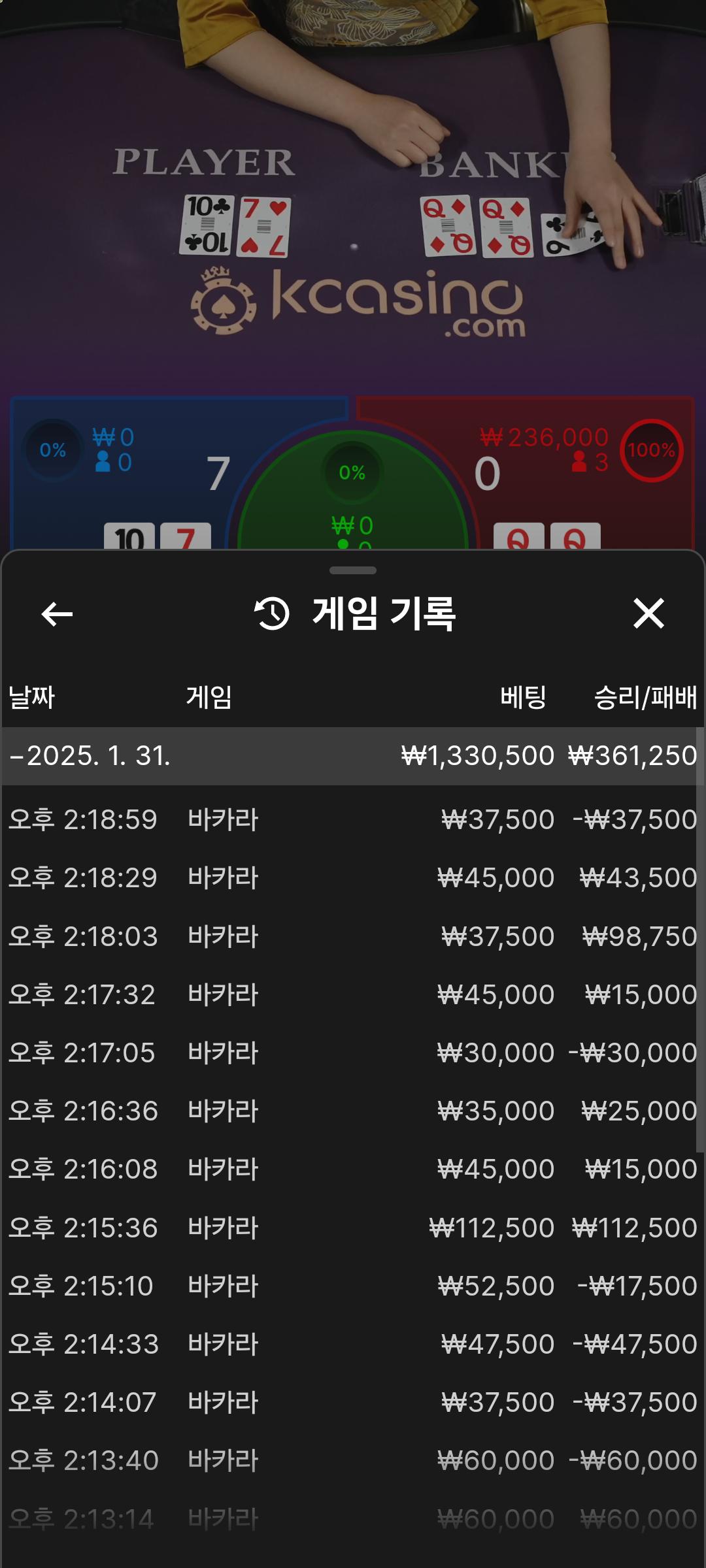
Task: Open the 오후 2:17:05 바카라 record
Action: [353, 1053]
